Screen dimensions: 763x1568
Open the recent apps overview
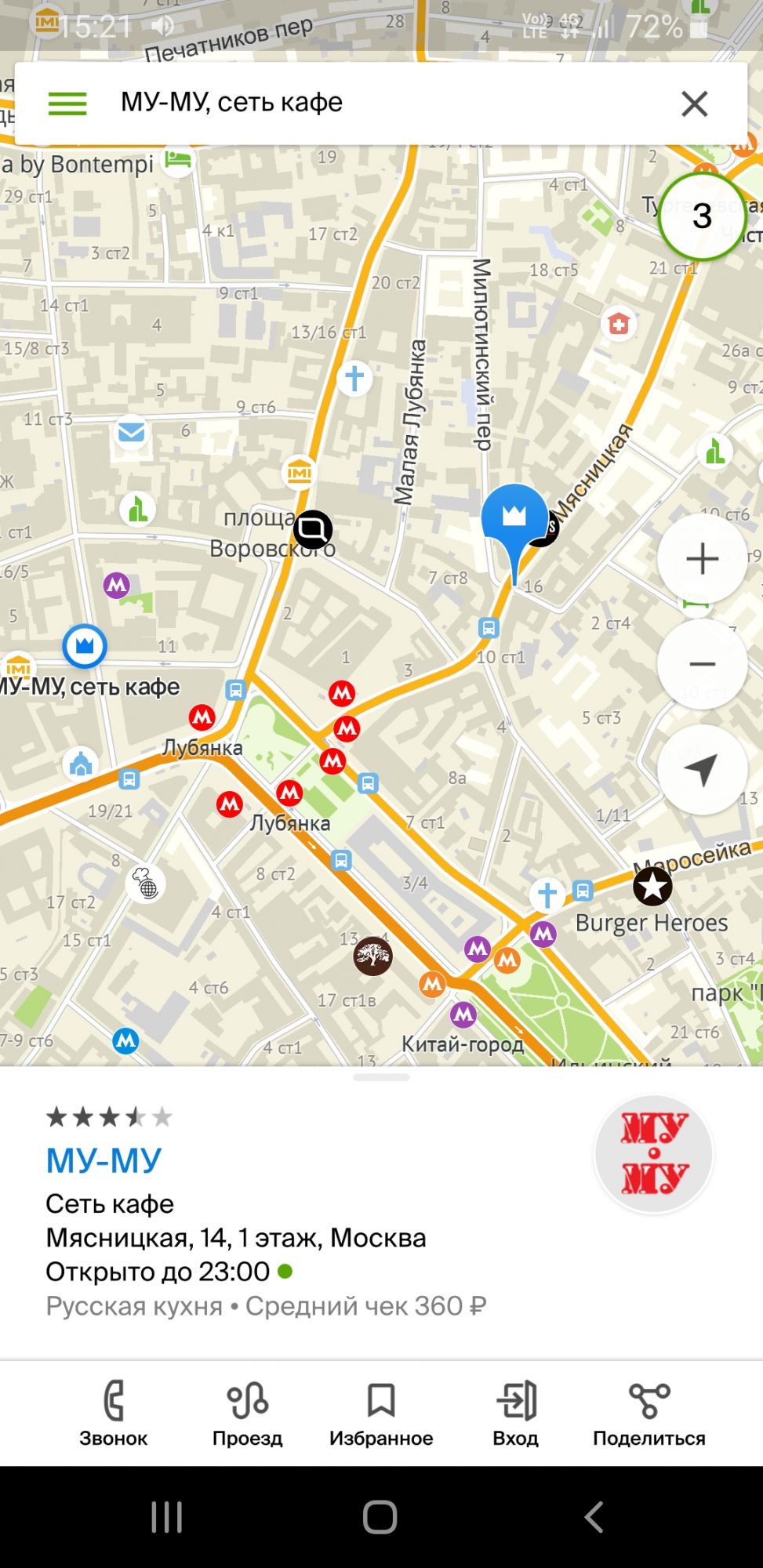click(166, 1517)
